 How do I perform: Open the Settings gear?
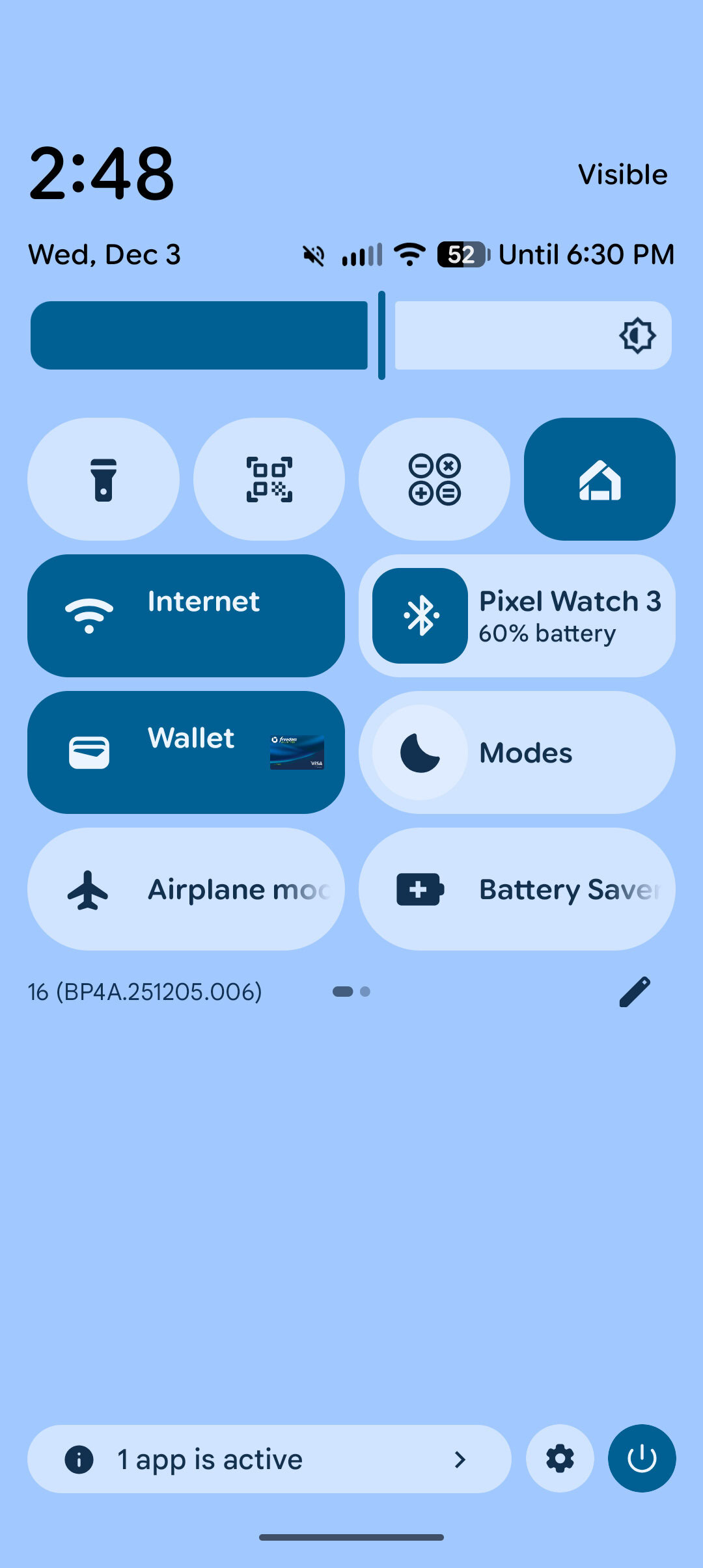pyautogui.click(x=560, y=1459)
